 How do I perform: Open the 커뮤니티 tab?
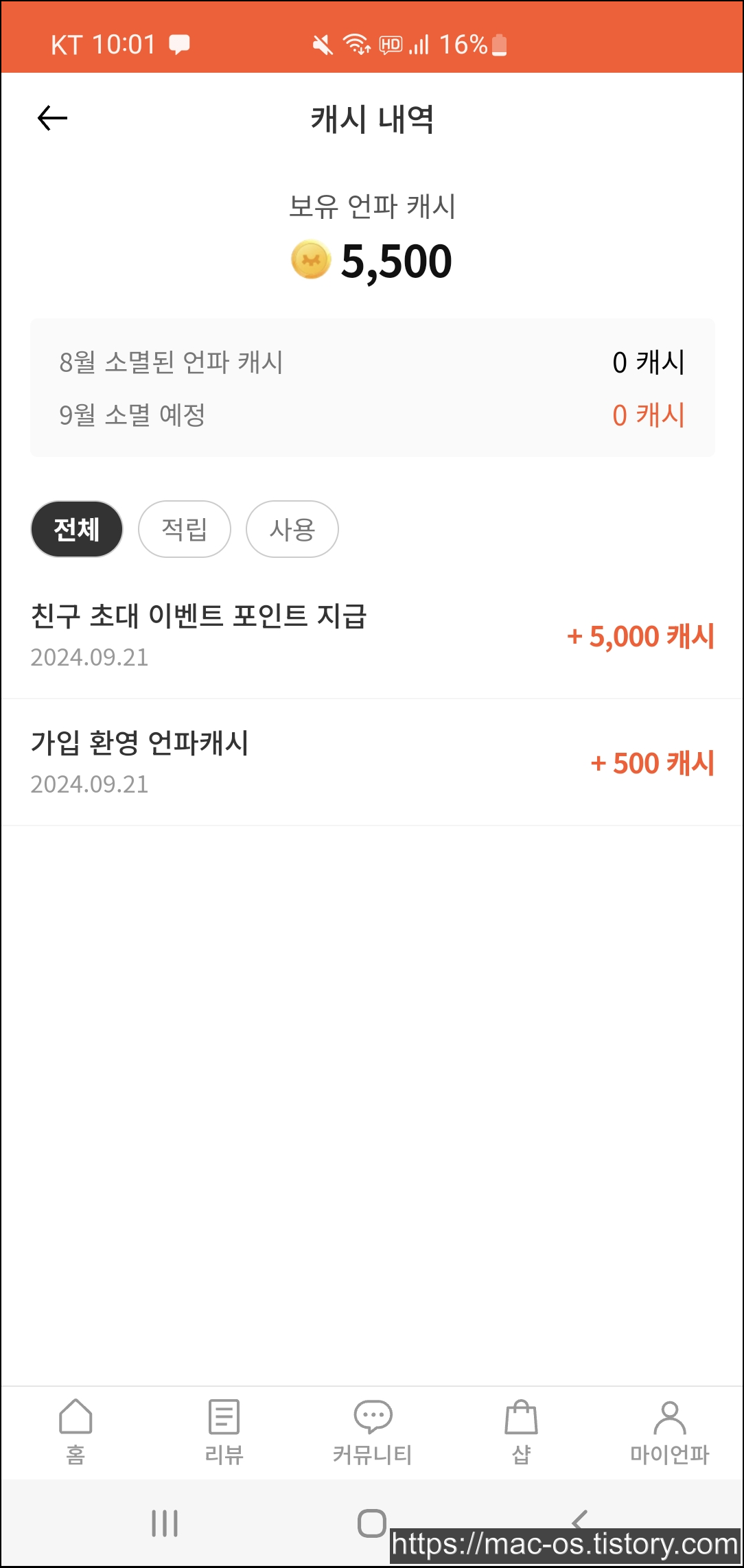373,1432
